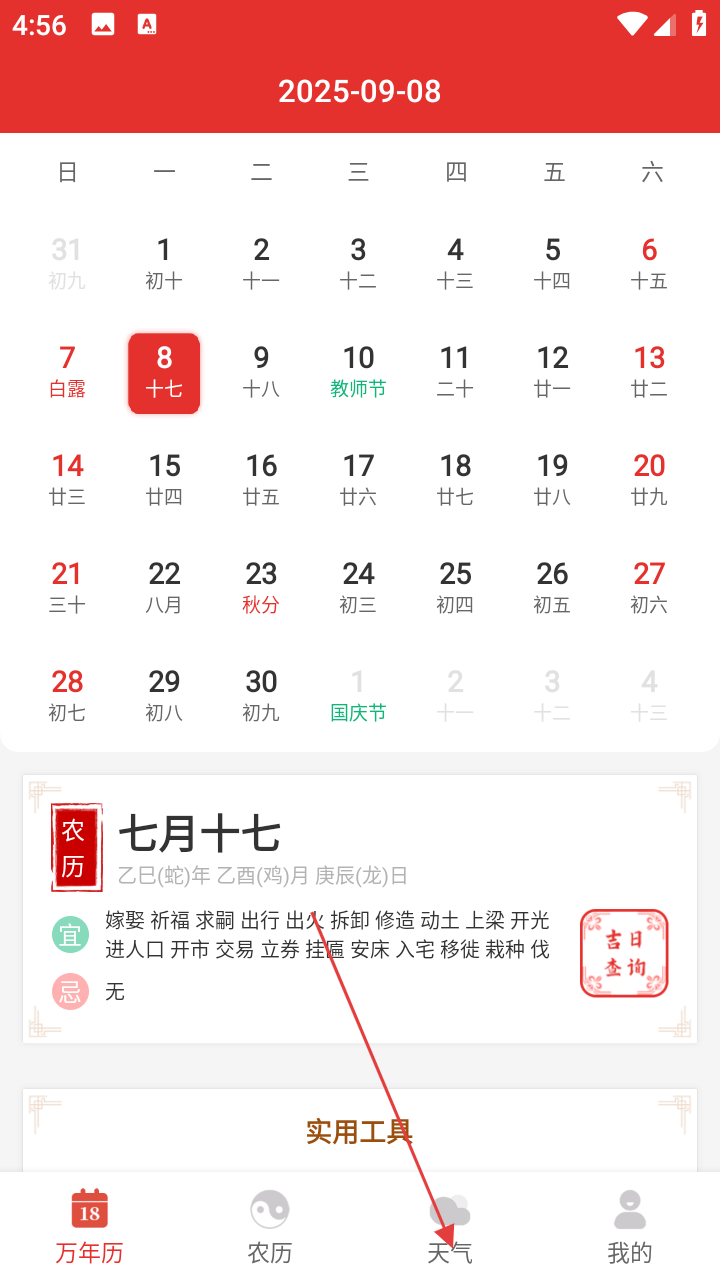
Task: Tap the 2025-09-08 date header
Action: point(360,91)
